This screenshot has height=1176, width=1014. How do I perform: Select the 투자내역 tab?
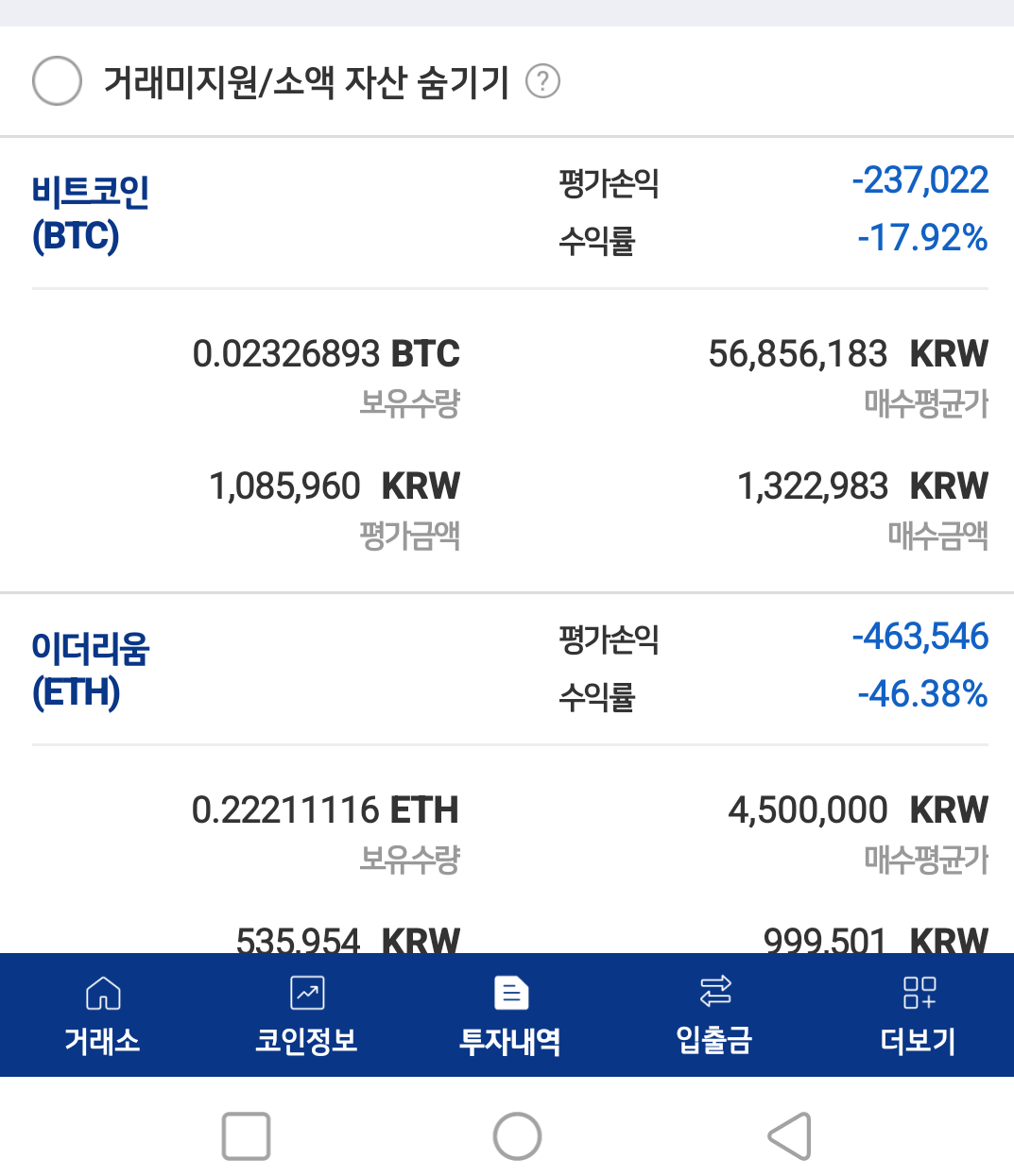(x=510, y=1015)
